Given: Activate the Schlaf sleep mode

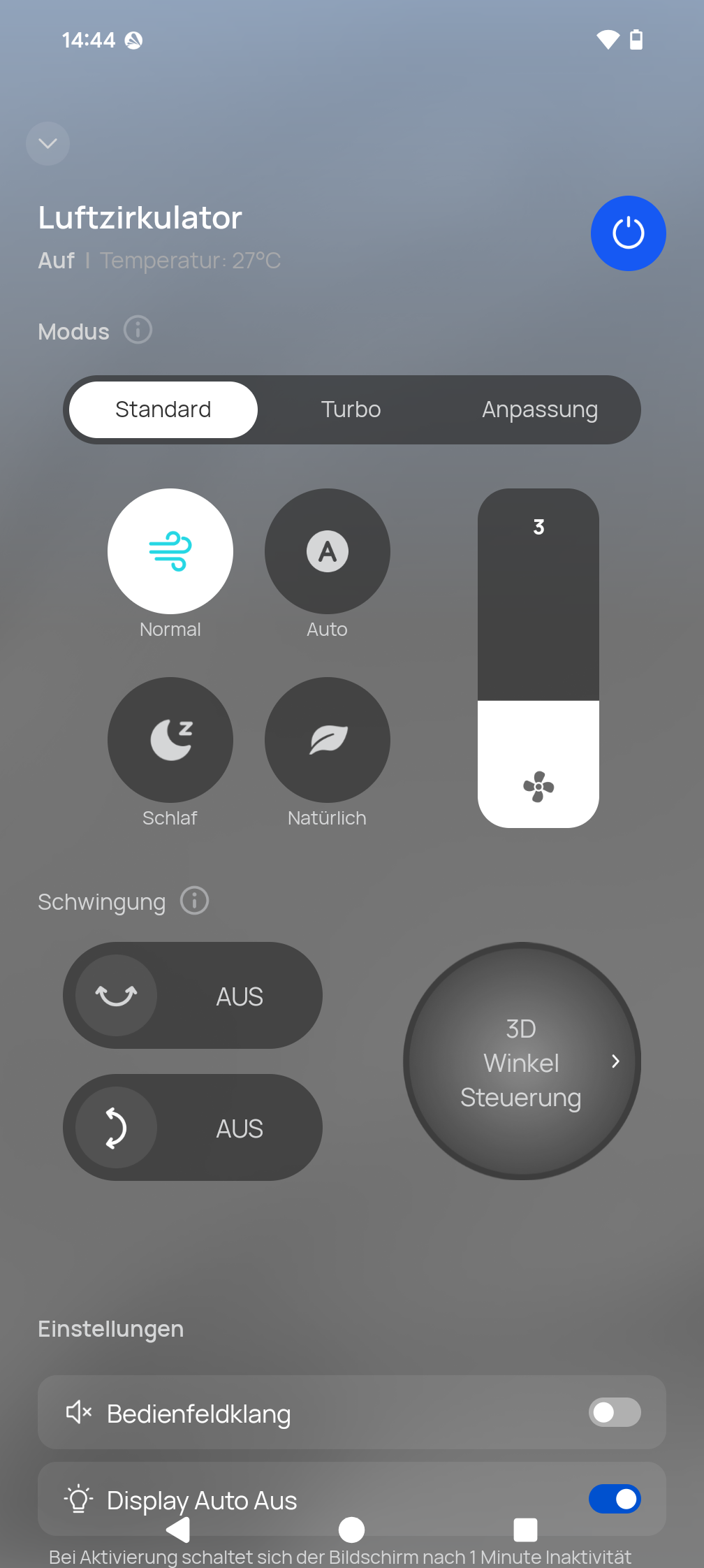Looking at the screenshot, I should 170,740.
